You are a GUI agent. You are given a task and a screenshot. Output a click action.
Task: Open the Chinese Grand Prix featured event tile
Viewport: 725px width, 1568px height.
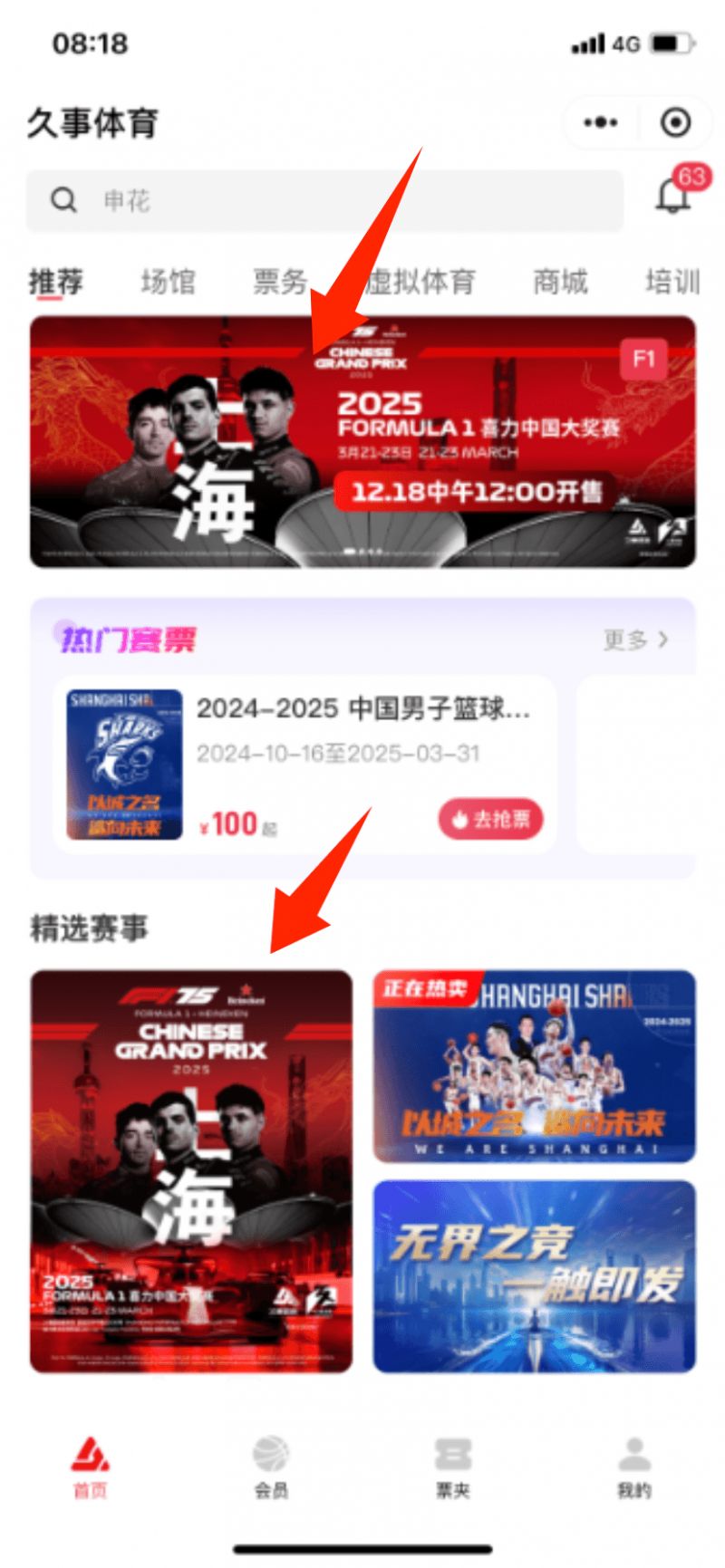pos(191,1170)
